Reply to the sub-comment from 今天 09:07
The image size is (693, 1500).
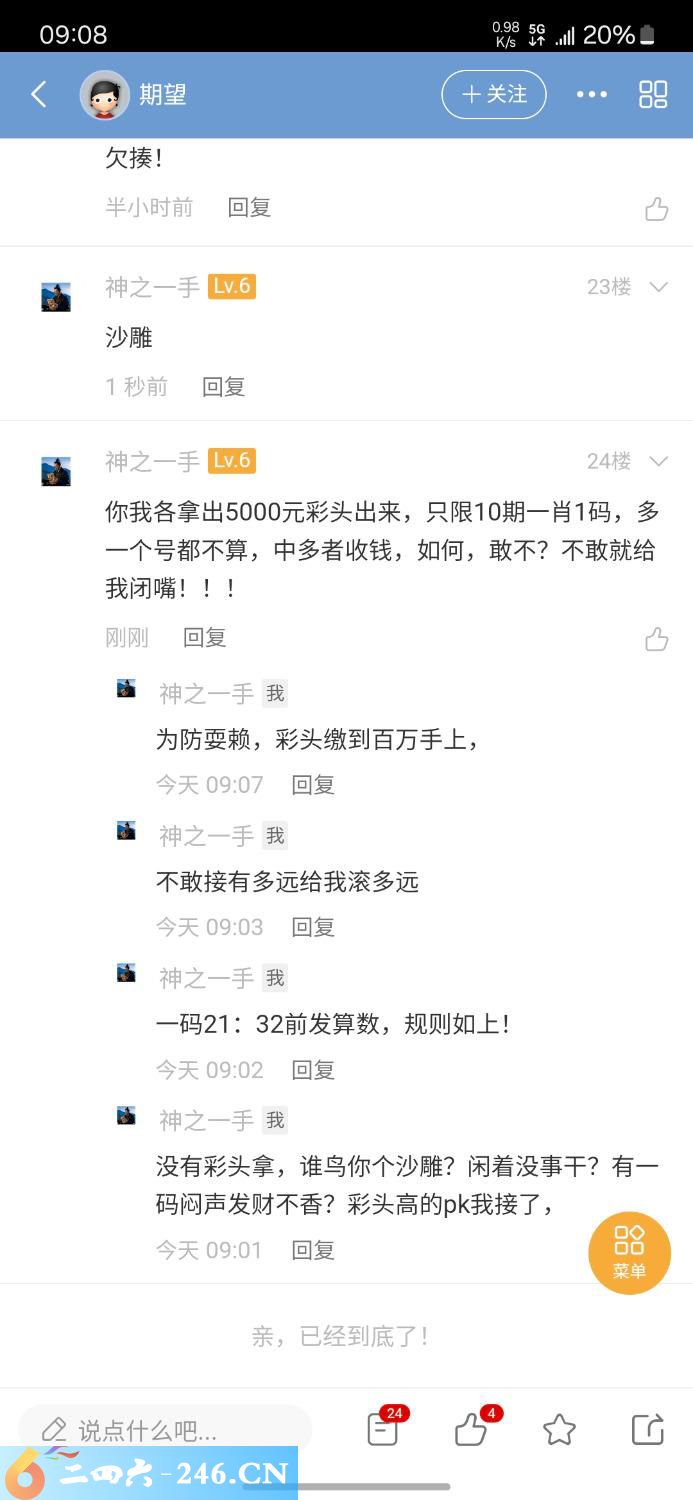pos(313,785)
